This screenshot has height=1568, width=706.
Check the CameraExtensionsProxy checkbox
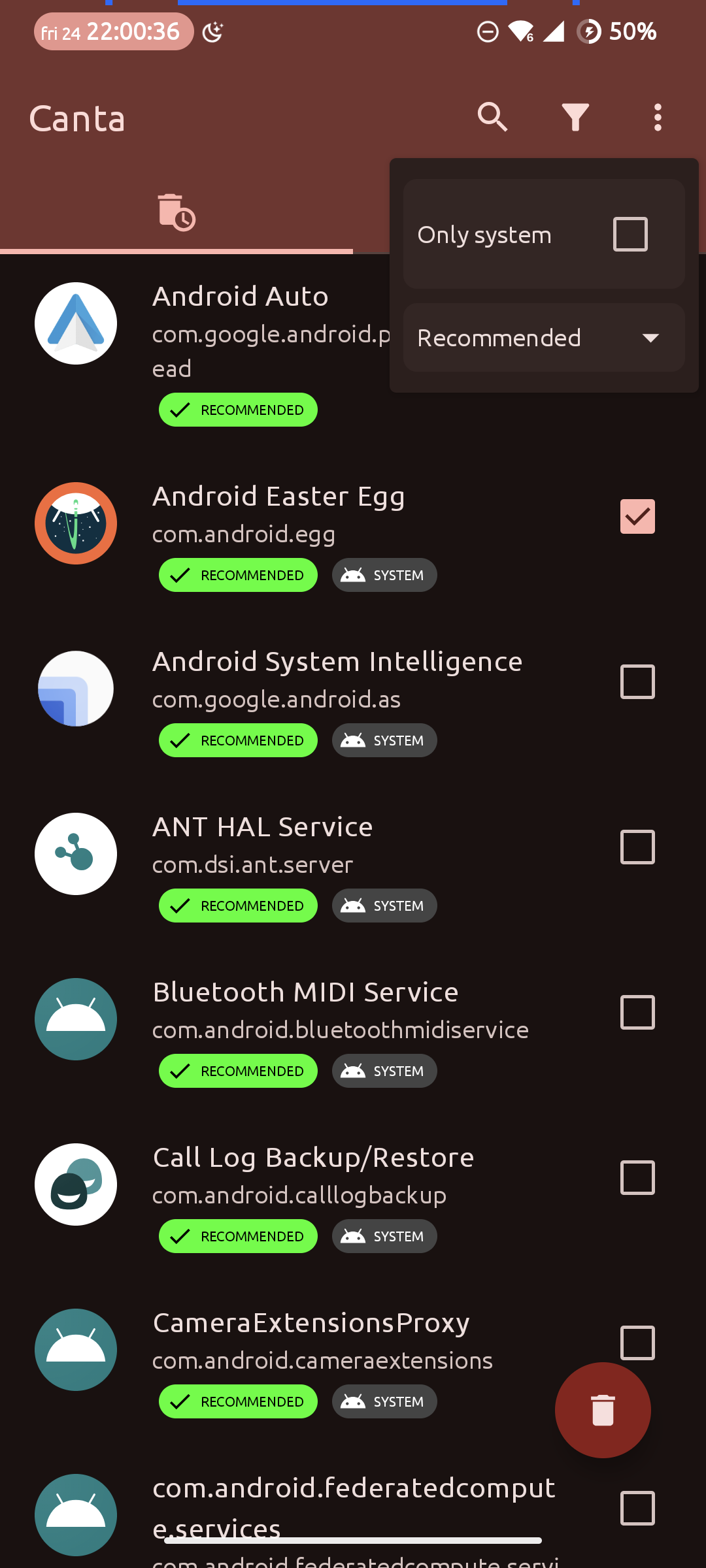(637, 1343)
